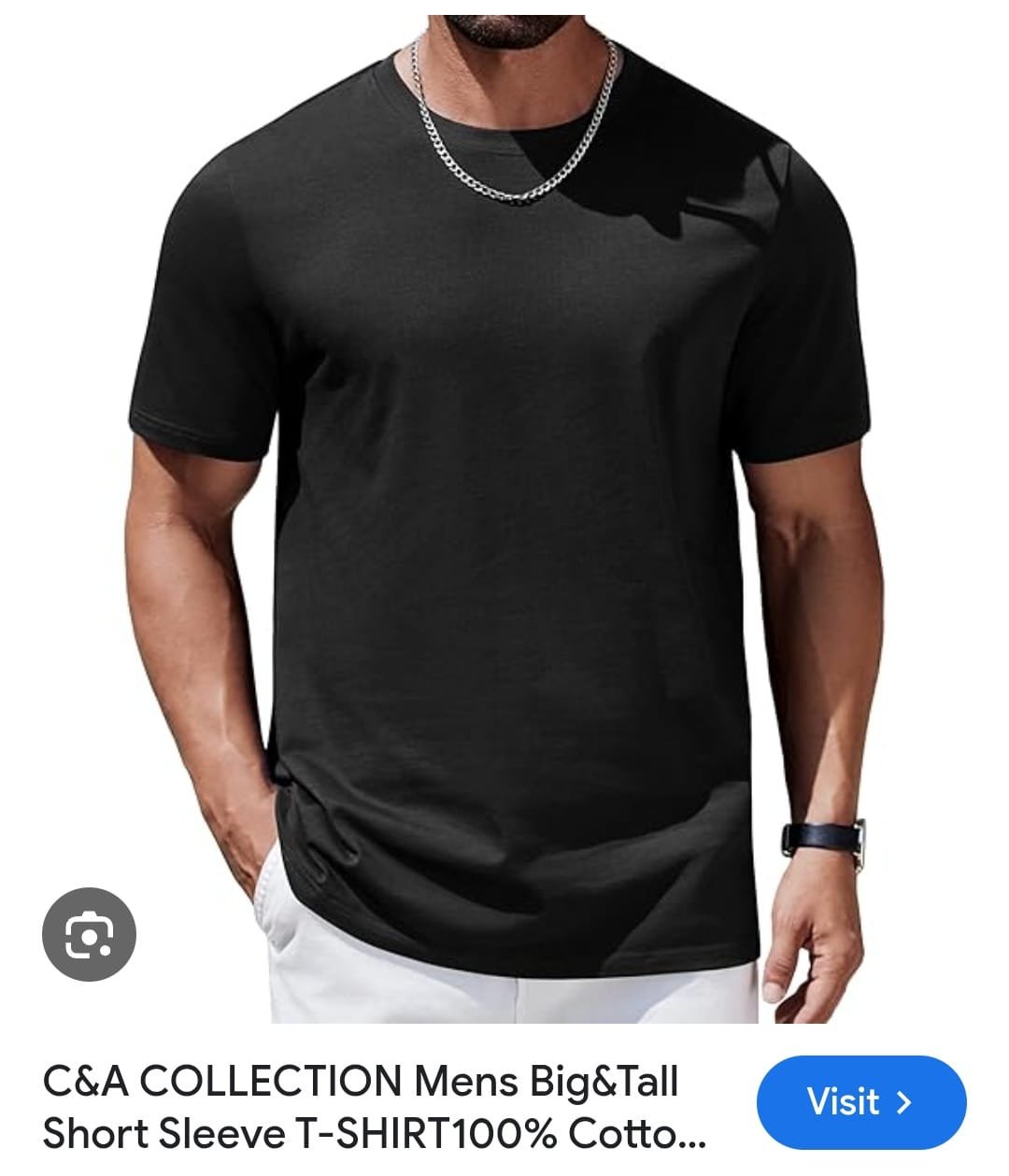This screenshot has width=1009, height=1176.
Task: Search this image with Google Lens
Action: coord(90,933)
